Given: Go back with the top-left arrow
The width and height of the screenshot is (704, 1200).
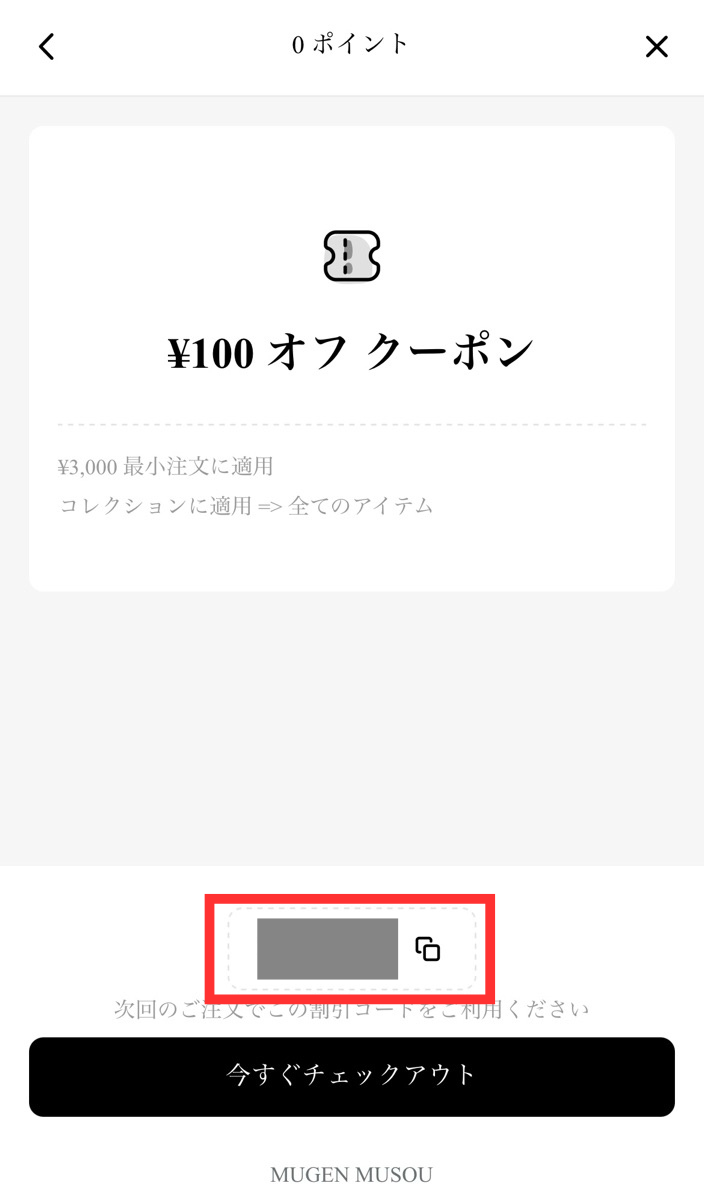Looking at the screenshot, I should pos(46,46).
